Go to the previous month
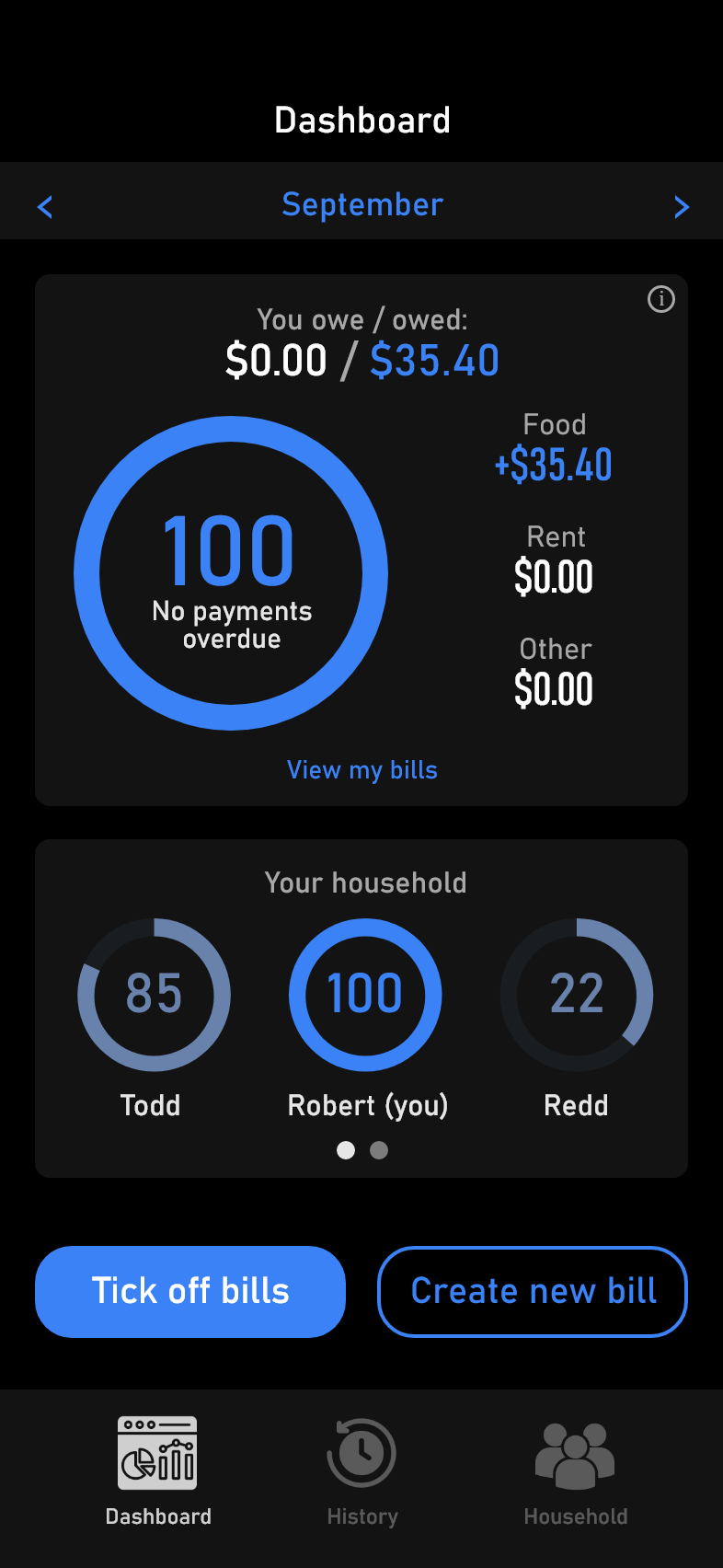Screen dimensions: 723x1568 (44, 207)
